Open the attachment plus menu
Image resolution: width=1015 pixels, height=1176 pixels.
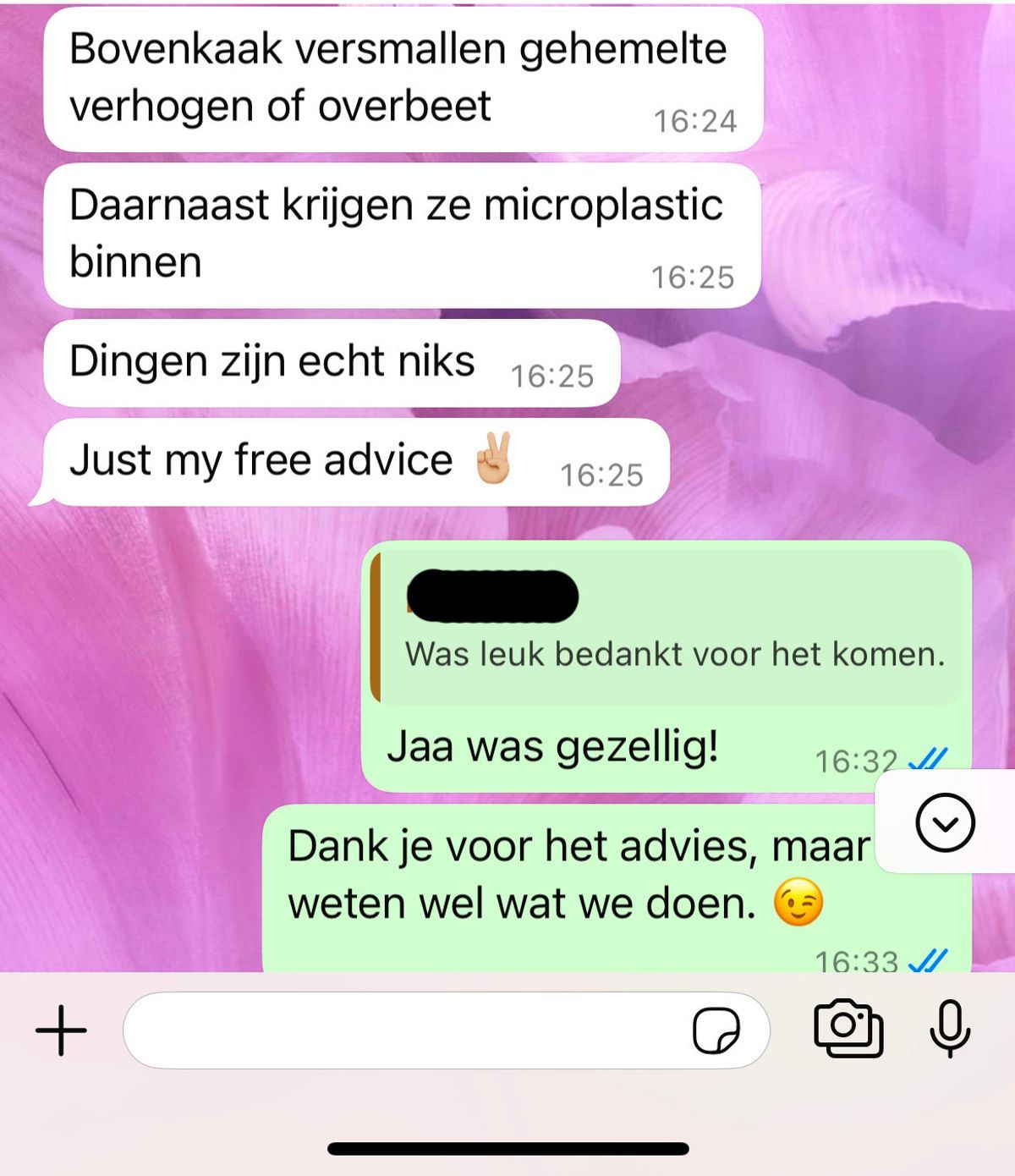coord(61,1030)
